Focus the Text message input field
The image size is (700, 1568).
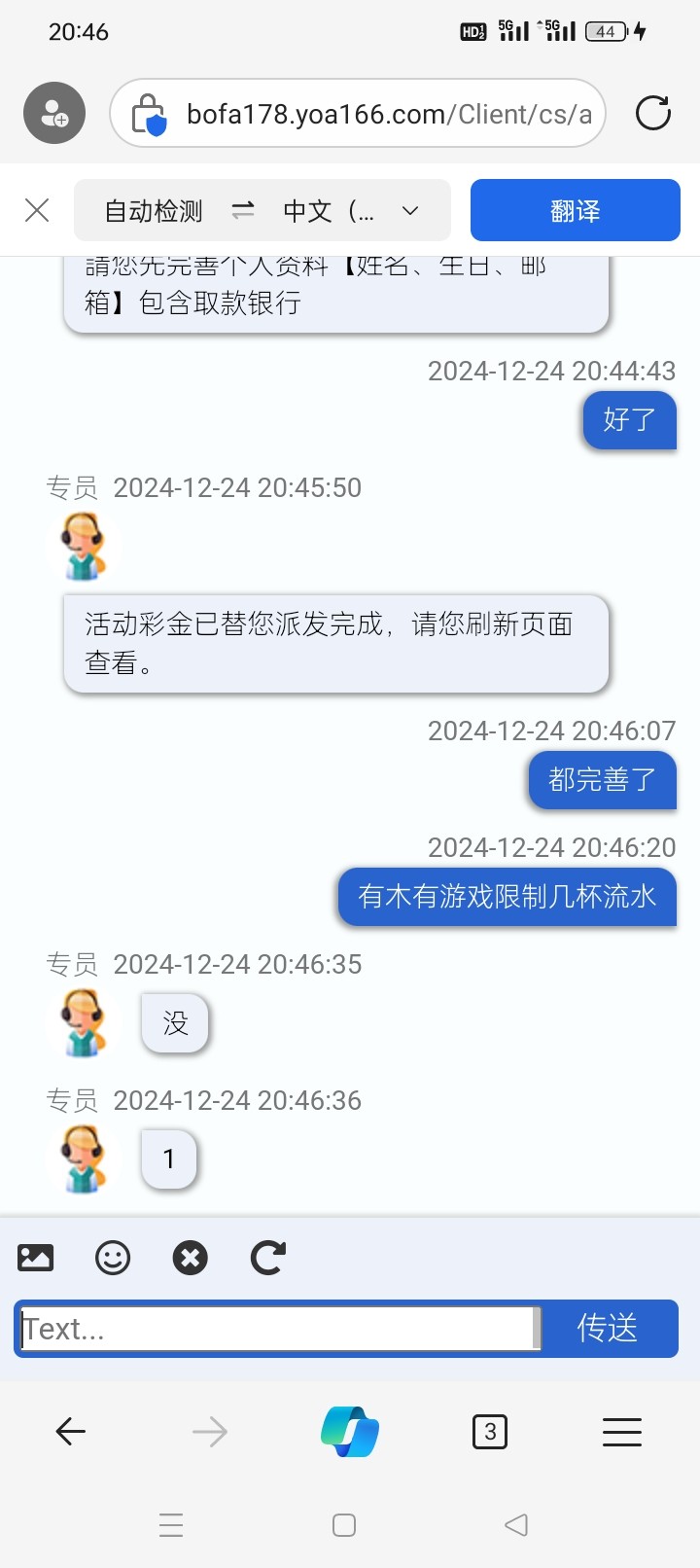280,1329
